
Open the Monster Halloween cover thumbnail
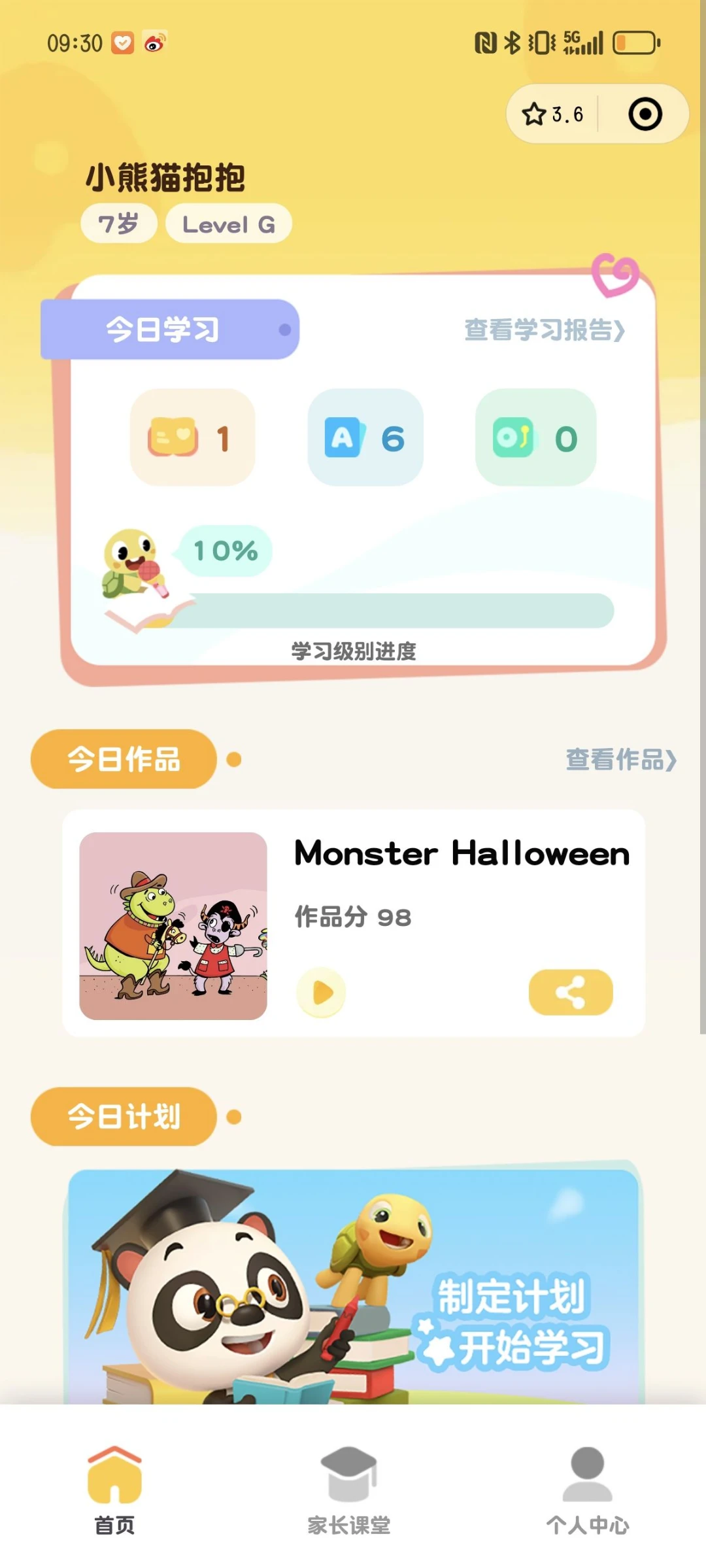(x=173, y=925)
